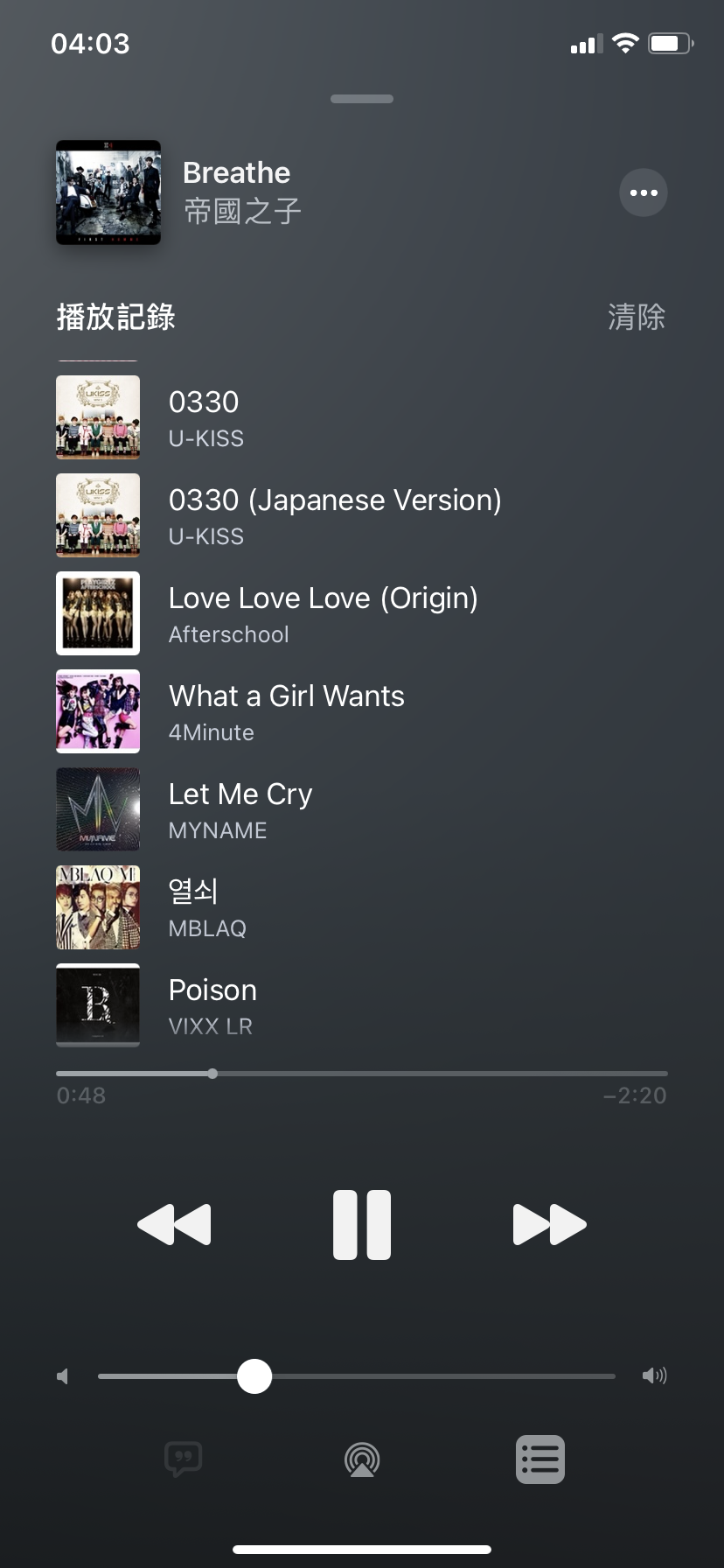Pause the current song

coord(362,1225)
